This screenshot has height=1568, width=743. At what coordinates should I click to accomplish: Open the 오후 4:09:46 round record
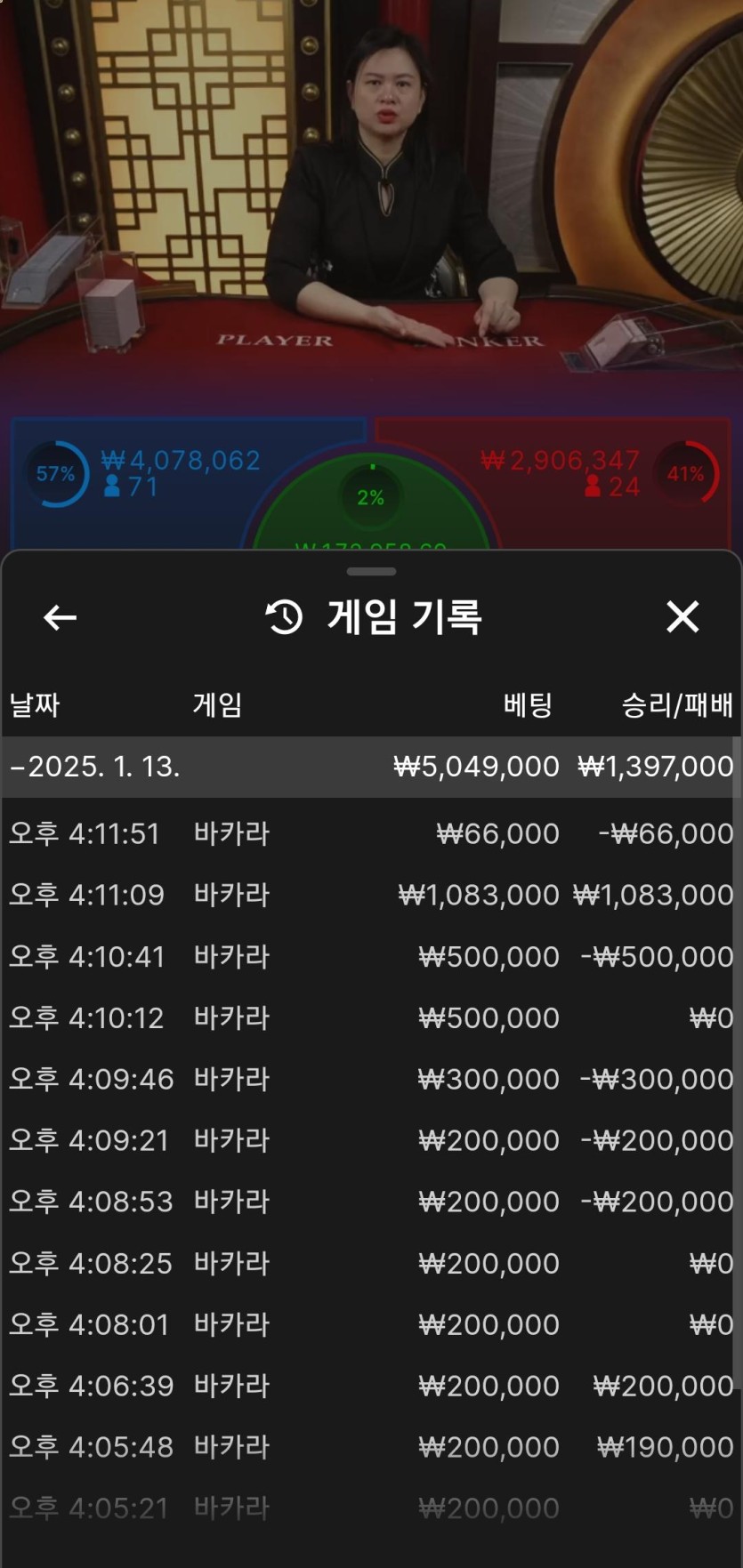tap(370, 1079)
